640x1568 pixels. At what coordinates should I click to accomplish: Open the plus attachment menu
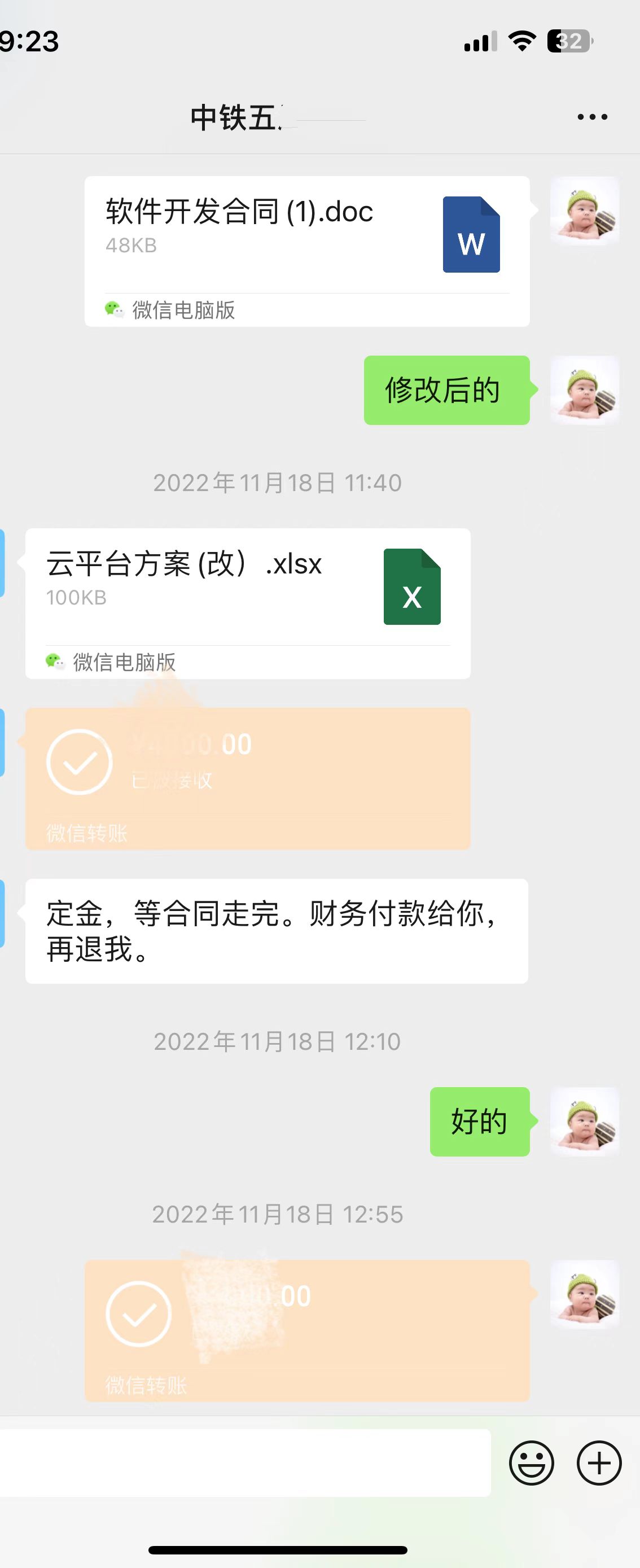tap(599, 1462)
